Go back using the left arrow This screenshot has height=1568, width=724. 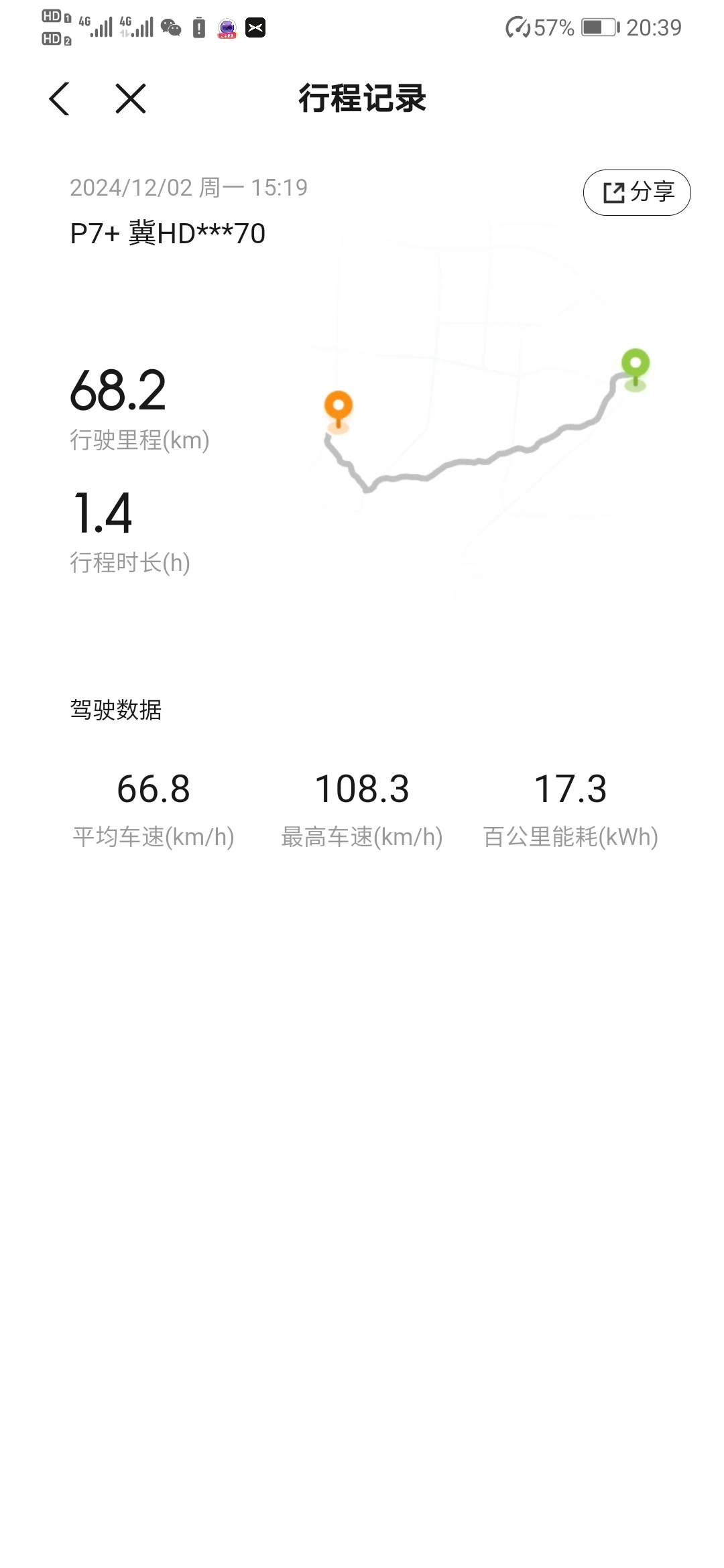(59, 99)
